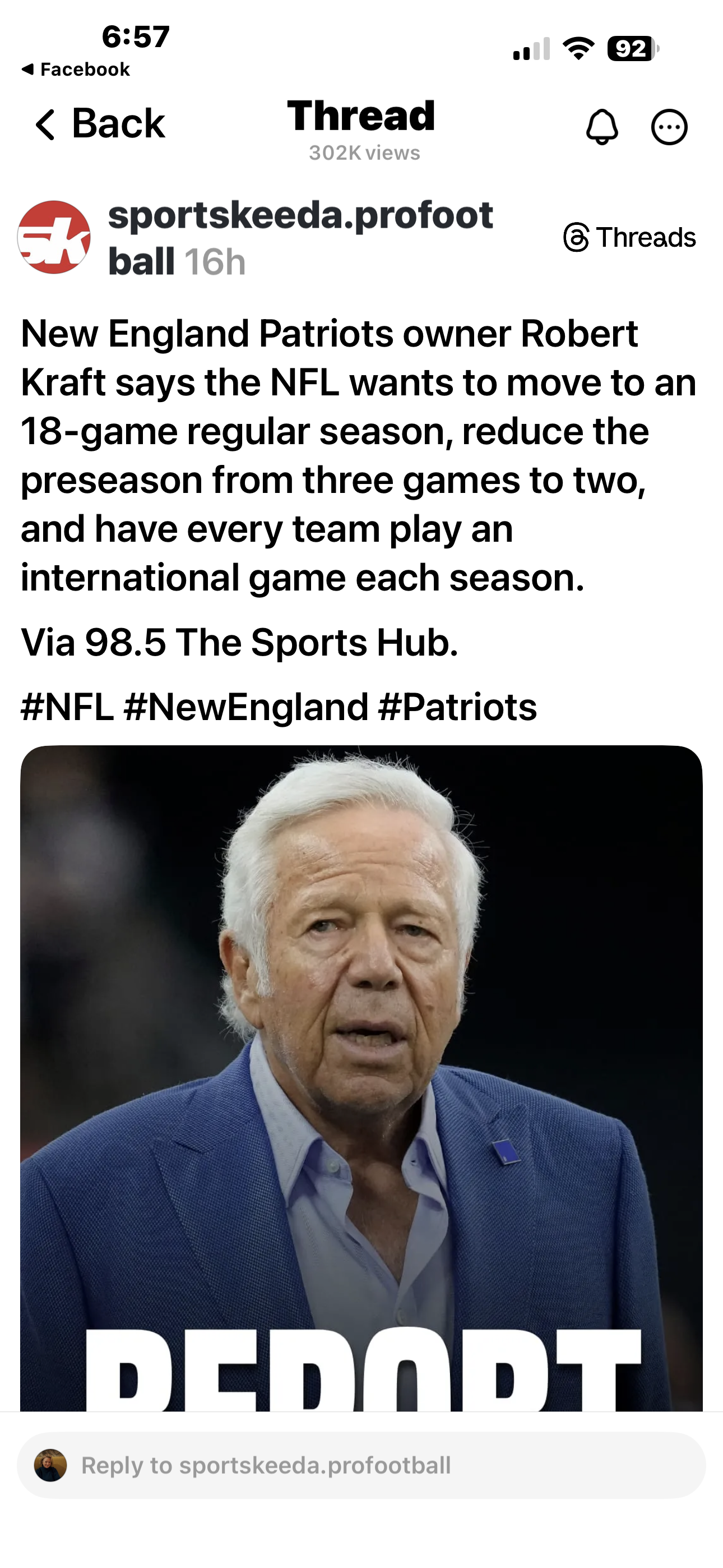Open the #NewEngland hashtag
This screenshot has height=1568, width=723.
246,707
